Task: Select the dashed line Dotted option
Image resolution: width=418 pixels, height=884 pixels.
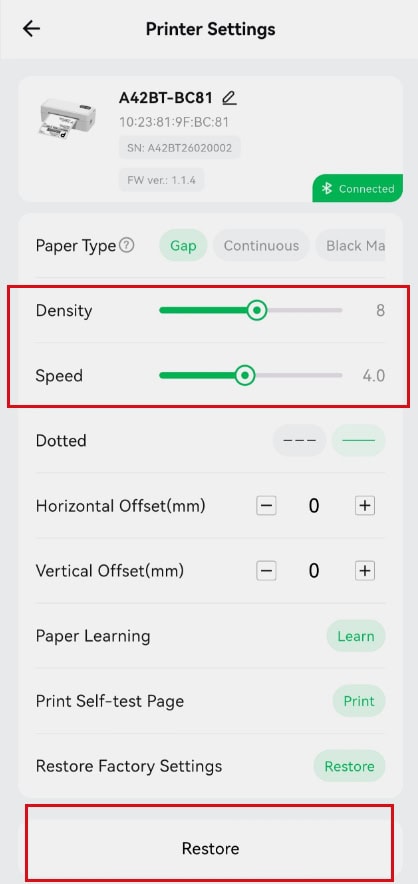Action: [x=299, y=440]
